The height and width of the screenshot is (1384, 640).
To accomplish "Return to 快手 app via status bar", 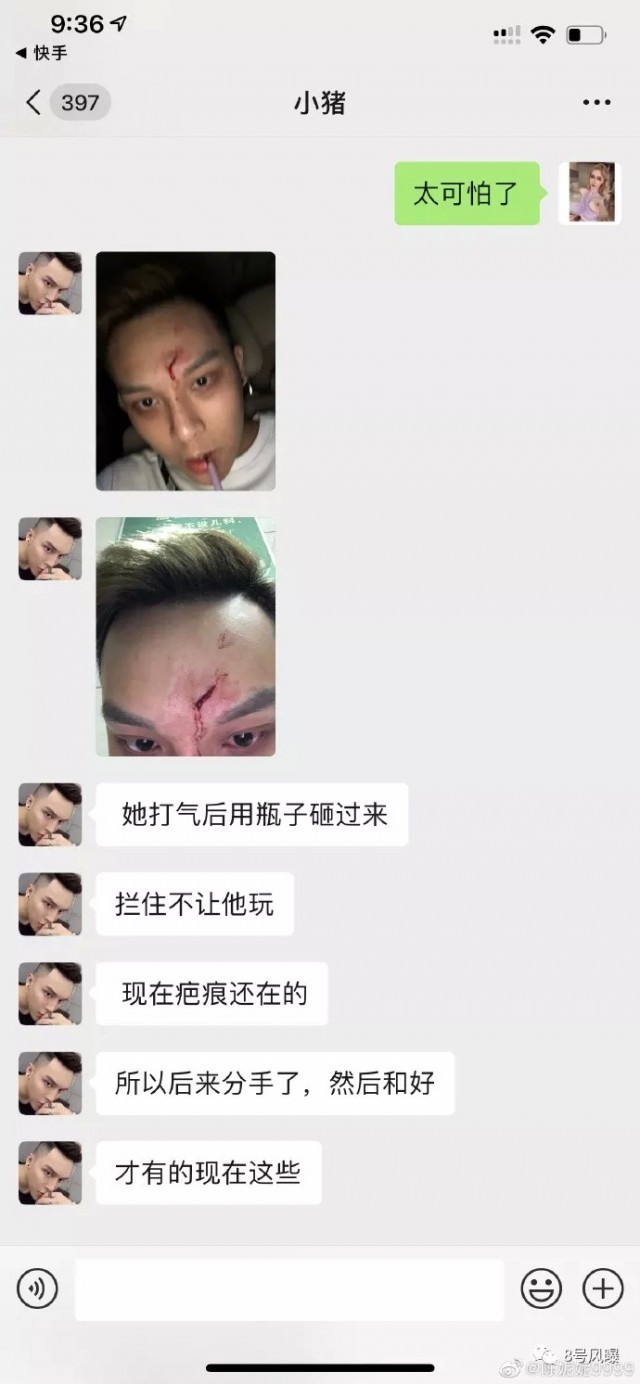I will 40,53.
